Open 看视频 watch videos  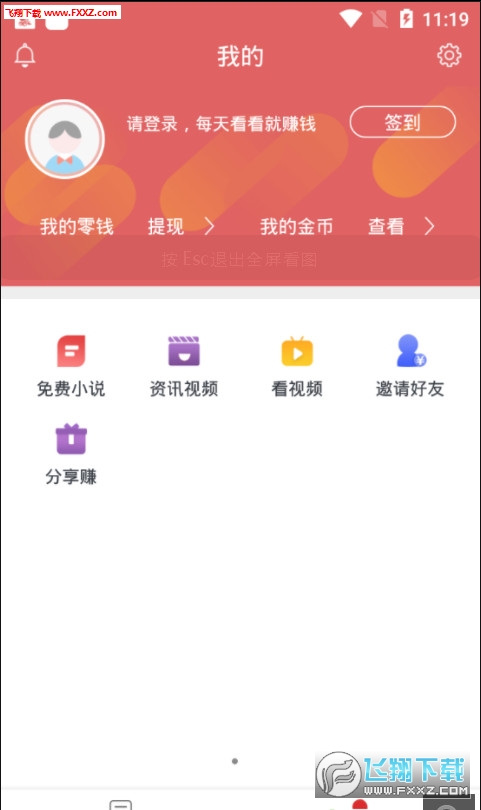pyautogui.click(x=297, y=366)
